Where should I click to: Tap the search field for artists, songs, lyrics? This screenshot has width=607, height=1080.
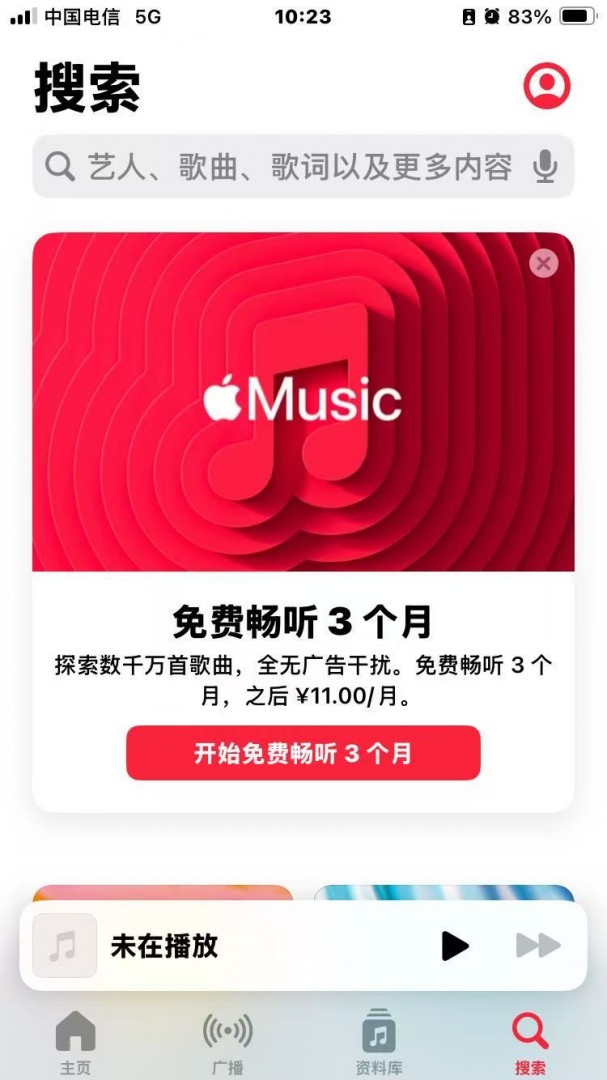tap(290, 166)
